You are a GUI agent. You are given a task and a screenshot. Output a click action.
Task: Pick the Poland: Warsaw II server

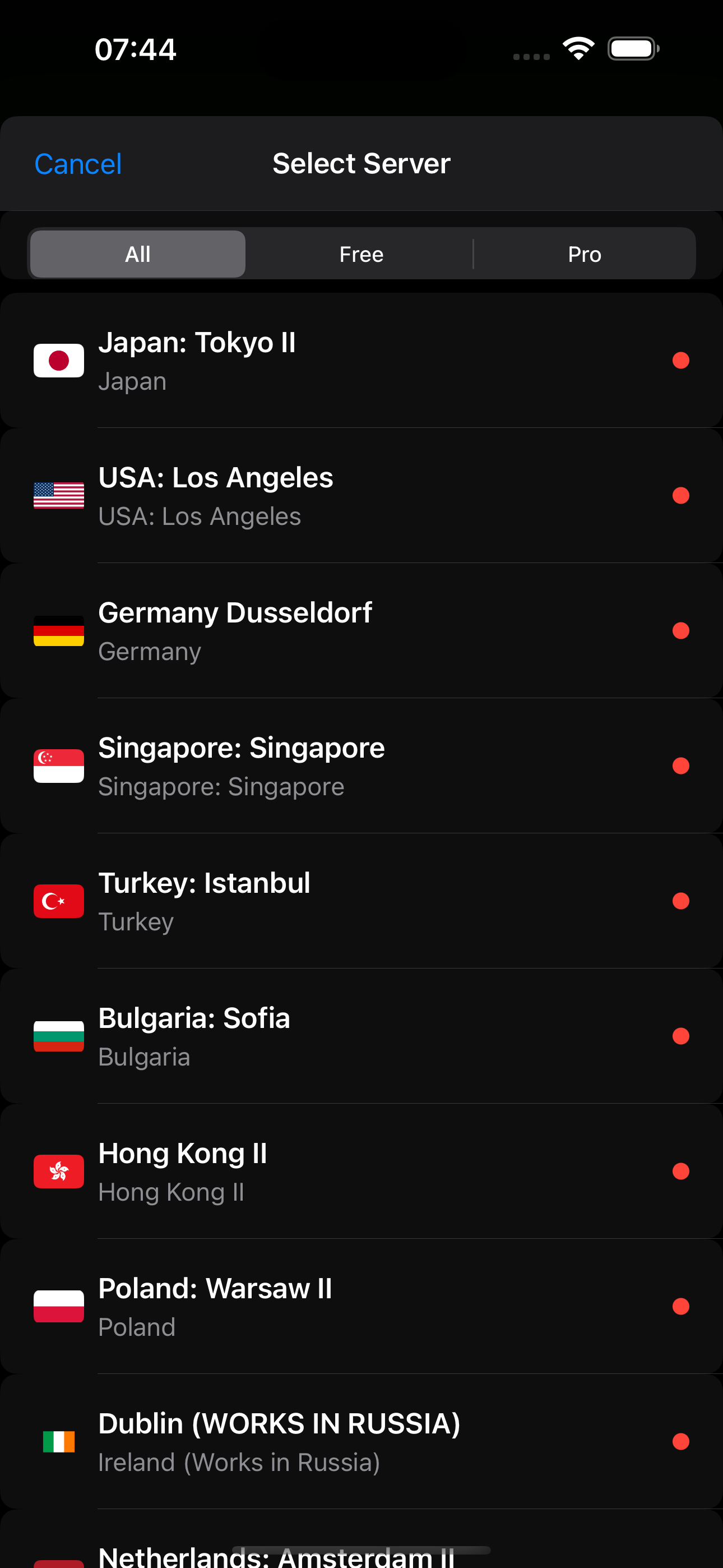tap(361, 1306)
